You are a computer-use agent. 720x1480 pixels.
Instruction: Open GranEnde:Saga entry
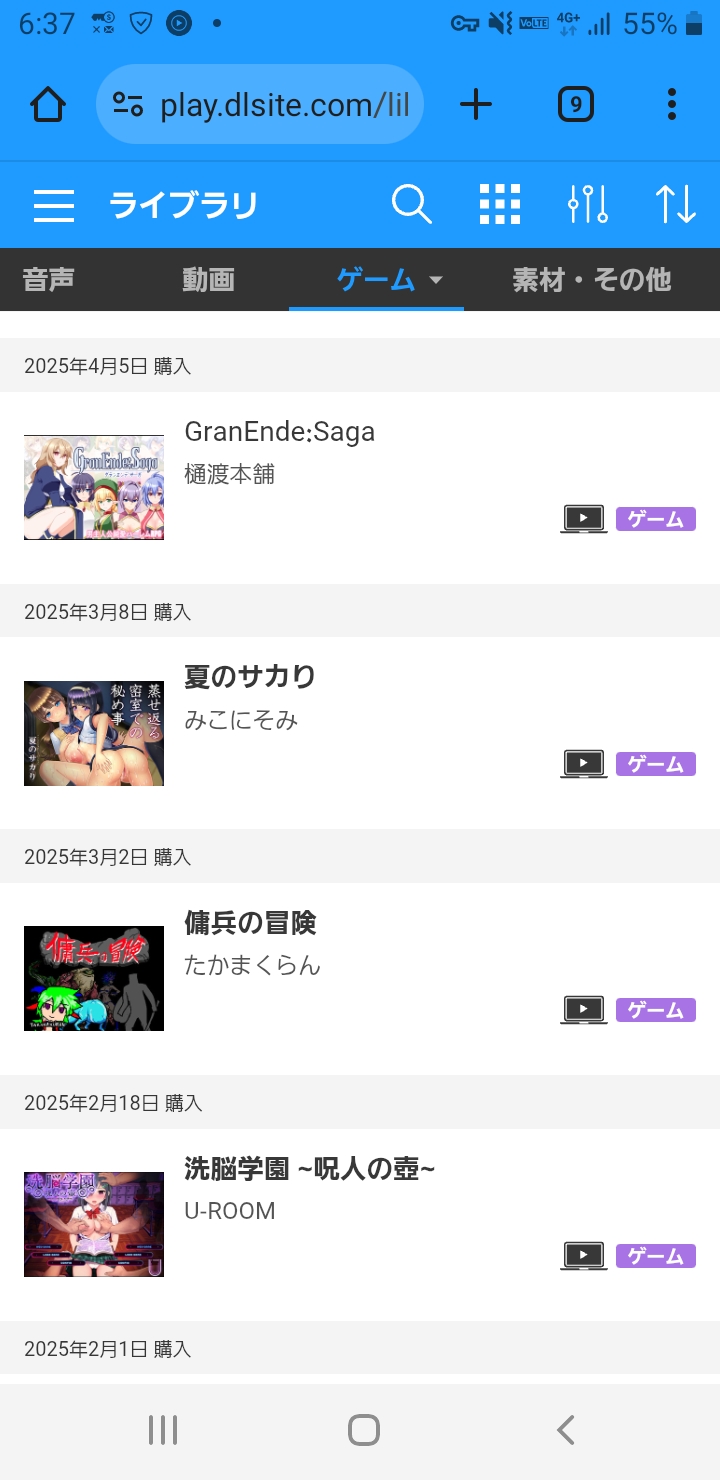click(360, 488)
